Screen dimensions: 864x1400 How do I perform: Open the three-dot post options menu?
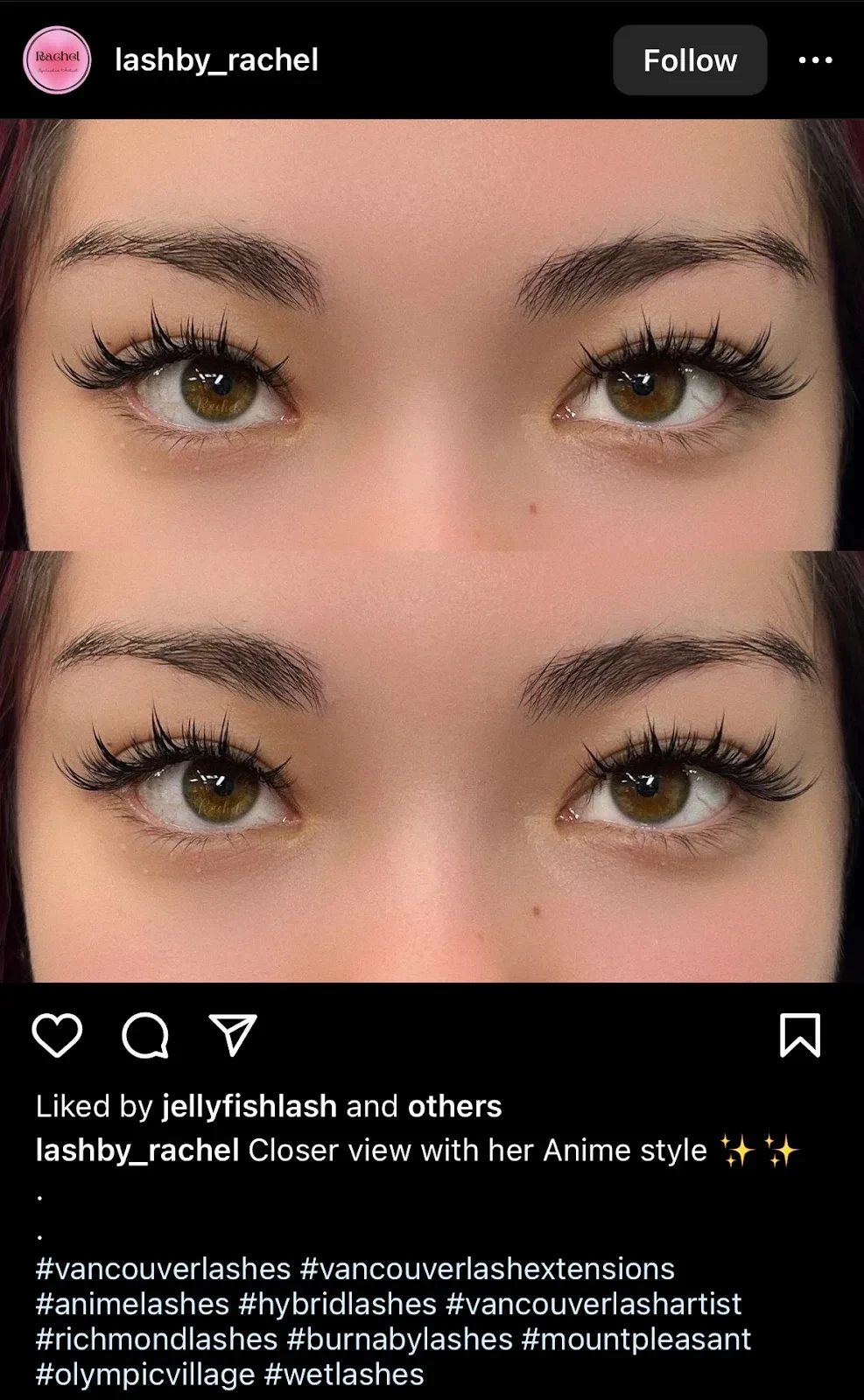pyautogui.click(x=815, y=60)
